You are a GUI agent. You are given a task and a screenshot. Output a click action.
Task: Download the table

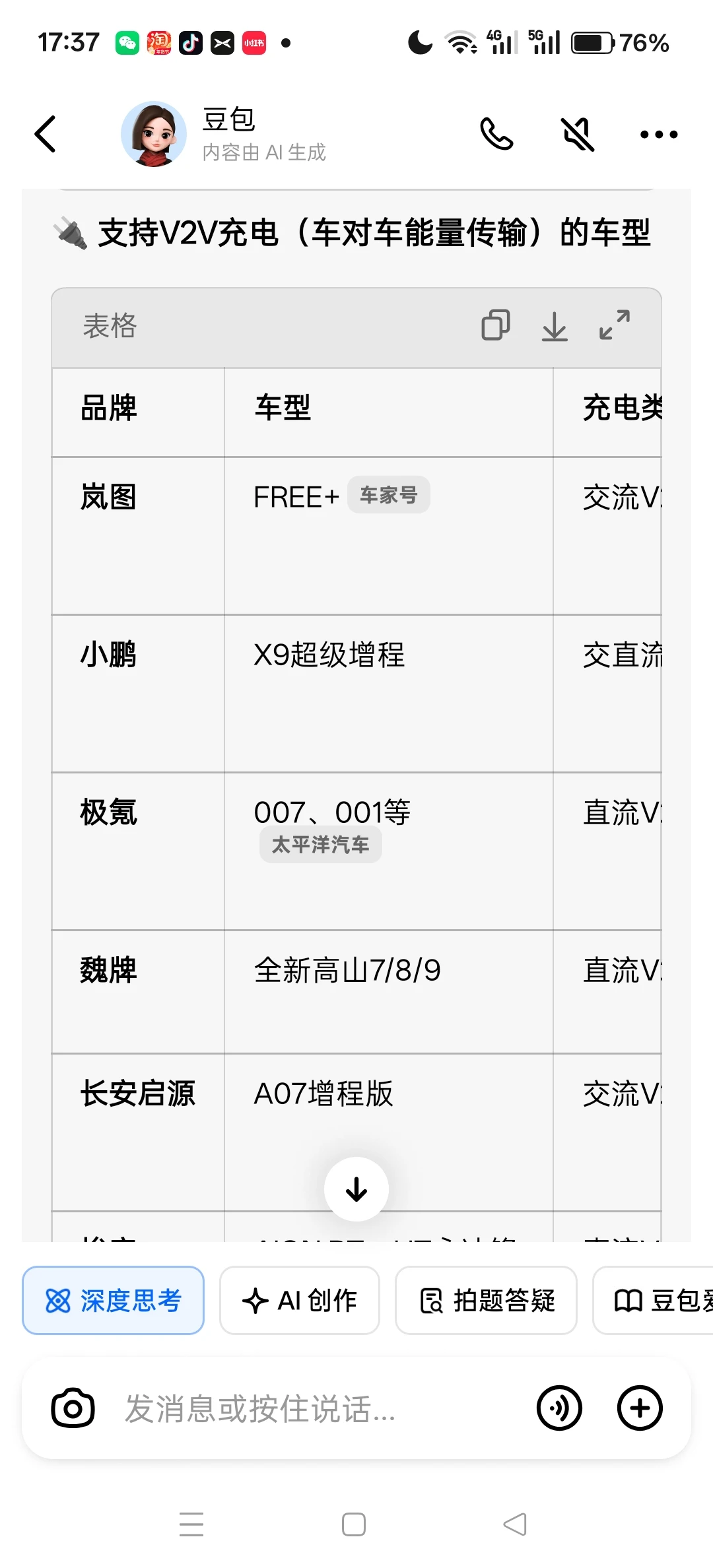tap(555, 326)
